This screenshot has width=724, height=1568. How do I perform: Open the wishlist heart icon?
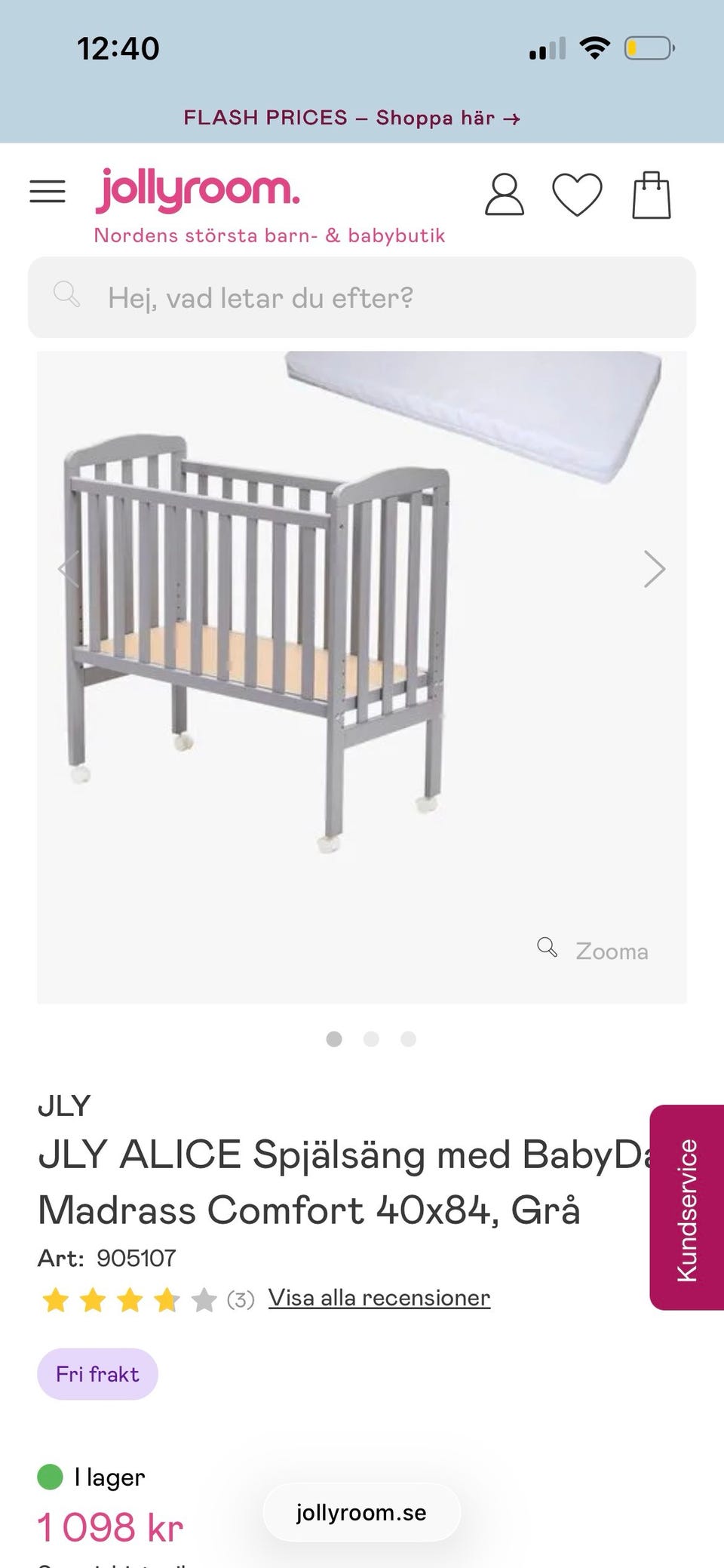click(577, 195)
